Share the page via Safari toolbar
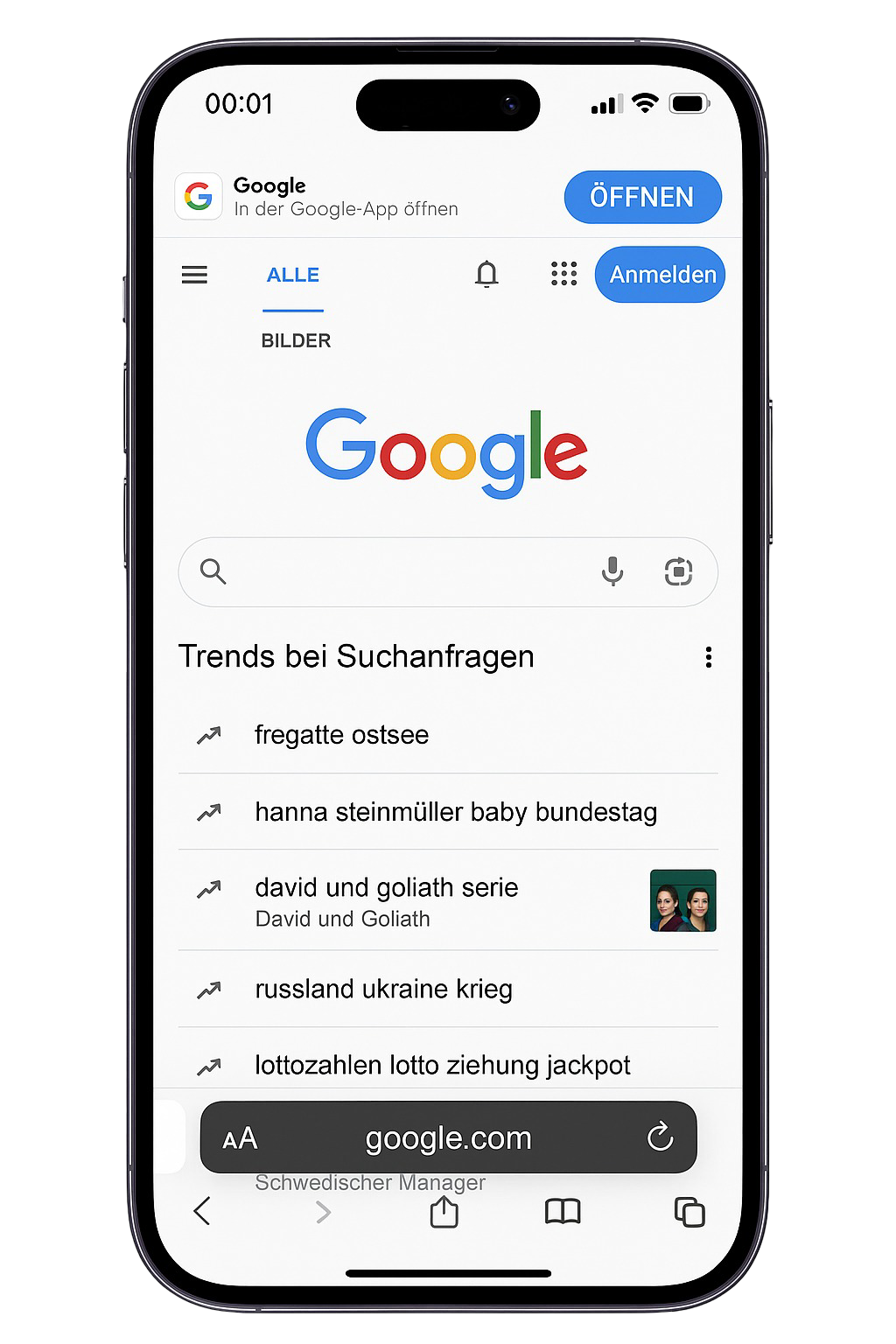Image resolution: width=896 pixels, height=1344 pixels. (x=444, y=1212)
